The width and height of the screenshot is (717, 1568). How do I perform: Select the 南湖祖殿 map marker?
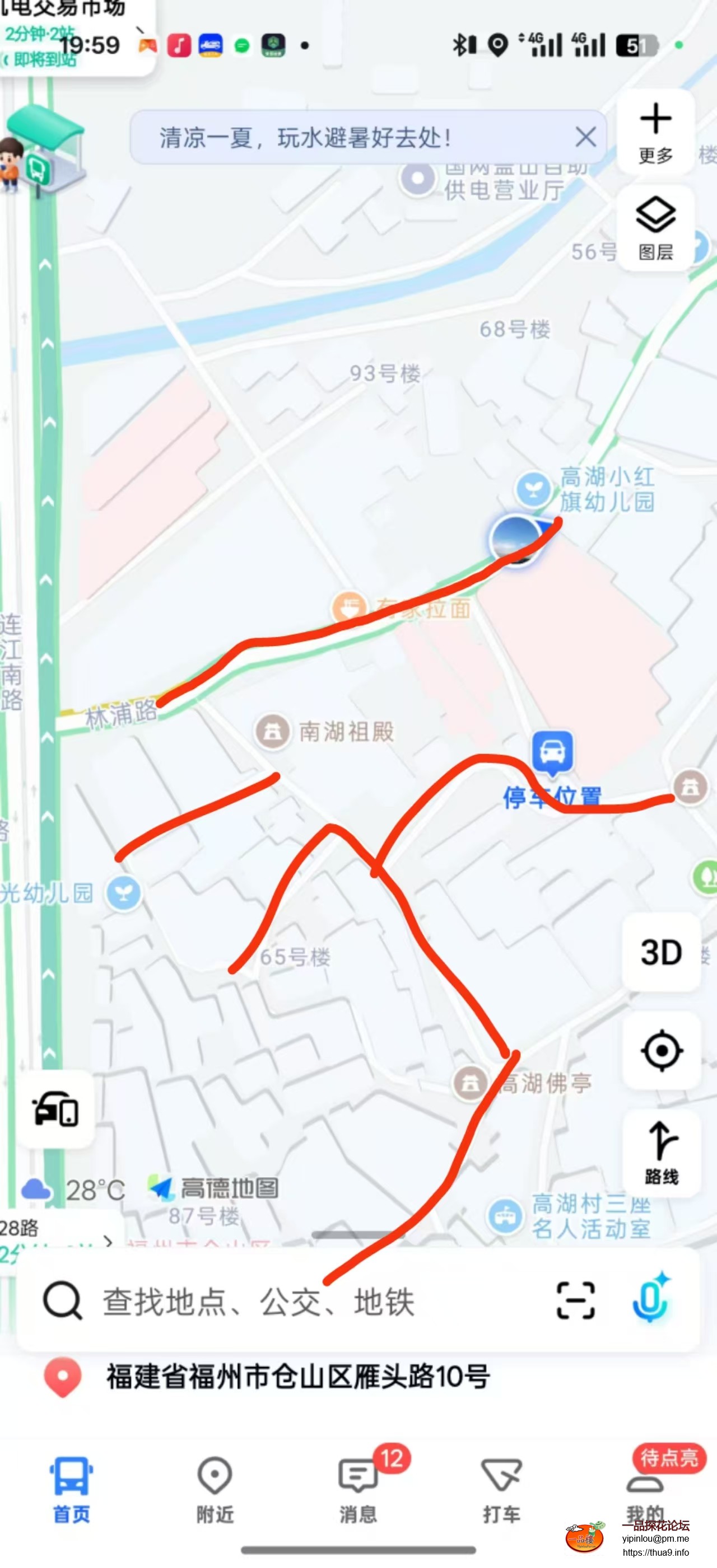272,731
